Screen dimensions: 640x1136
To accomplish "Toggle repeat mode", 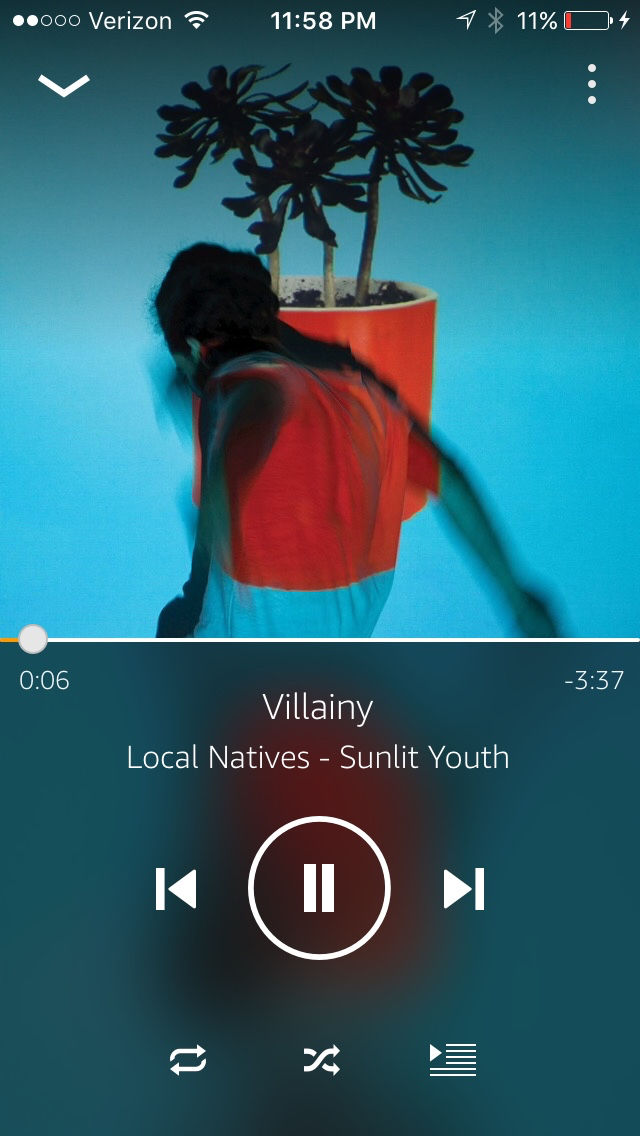I will pyautogui.click(x=188, y=1059).
